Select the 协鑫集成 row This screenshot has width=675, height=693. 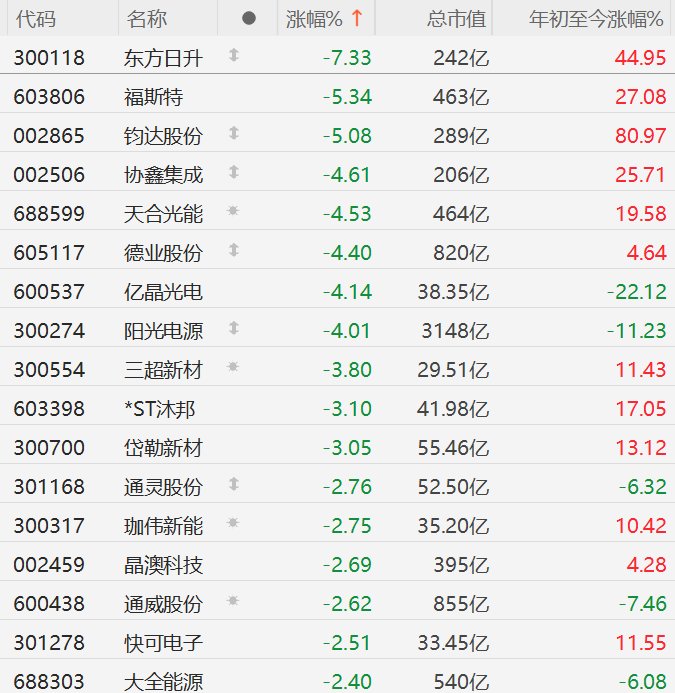pyautogui.click(x=163, y=175)
